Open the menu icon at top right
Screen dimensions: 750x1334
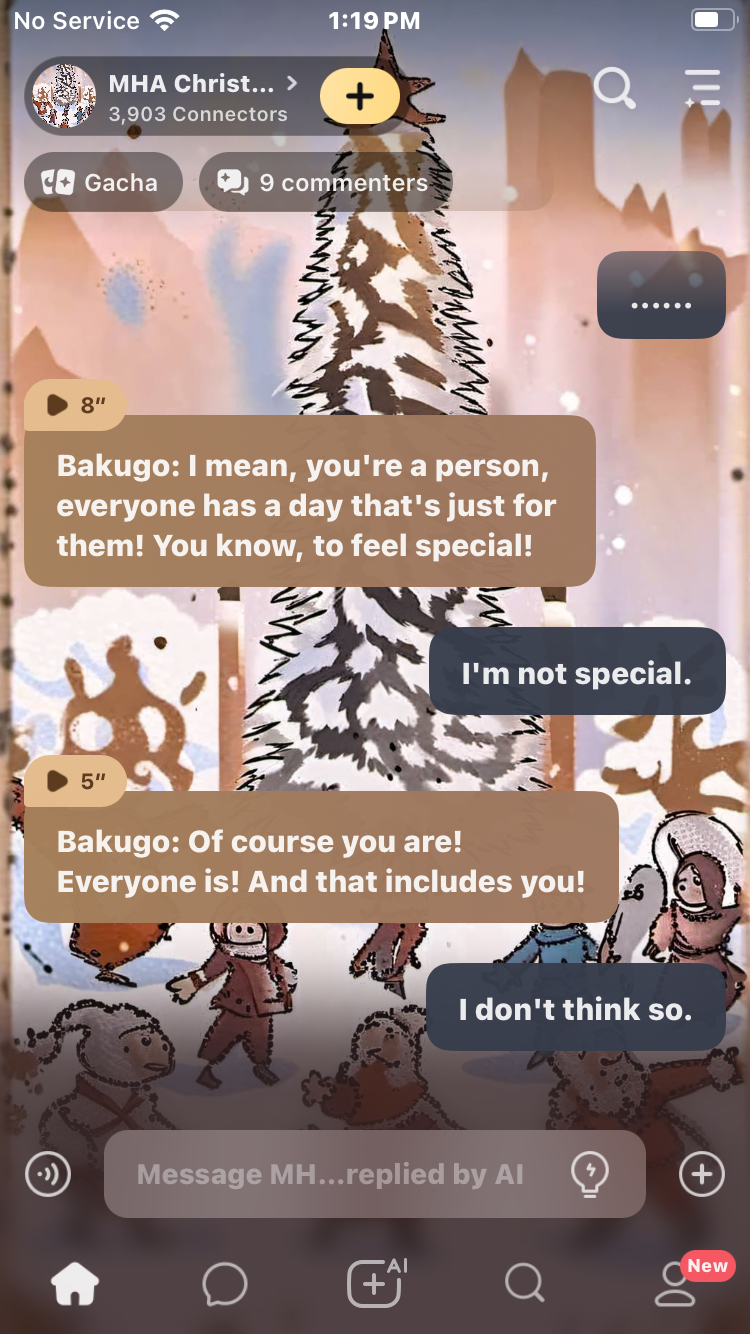(702, 88)
